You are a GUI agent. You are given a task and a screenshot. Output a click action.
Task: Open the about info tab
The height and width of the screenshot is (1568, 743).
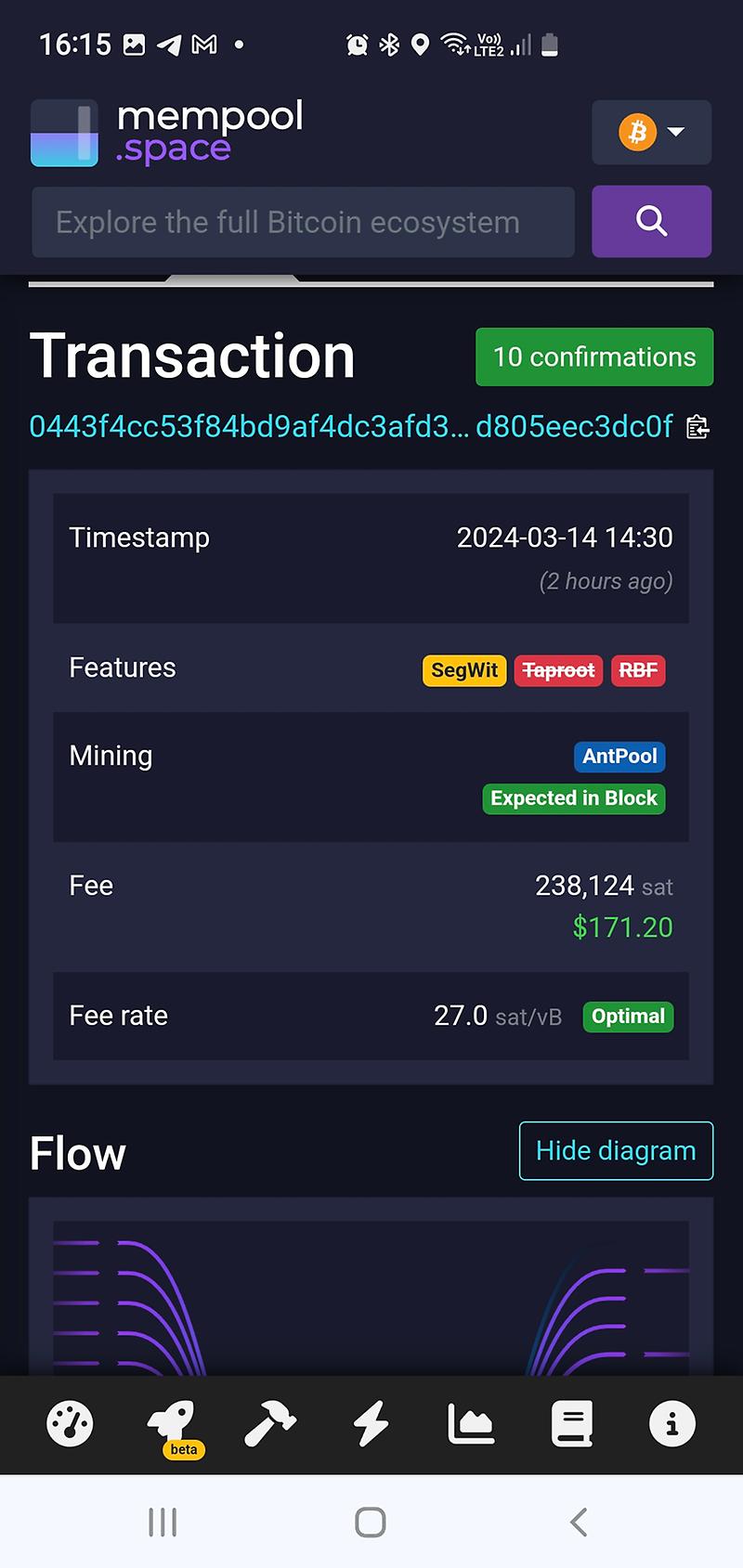click(671, 1423)
